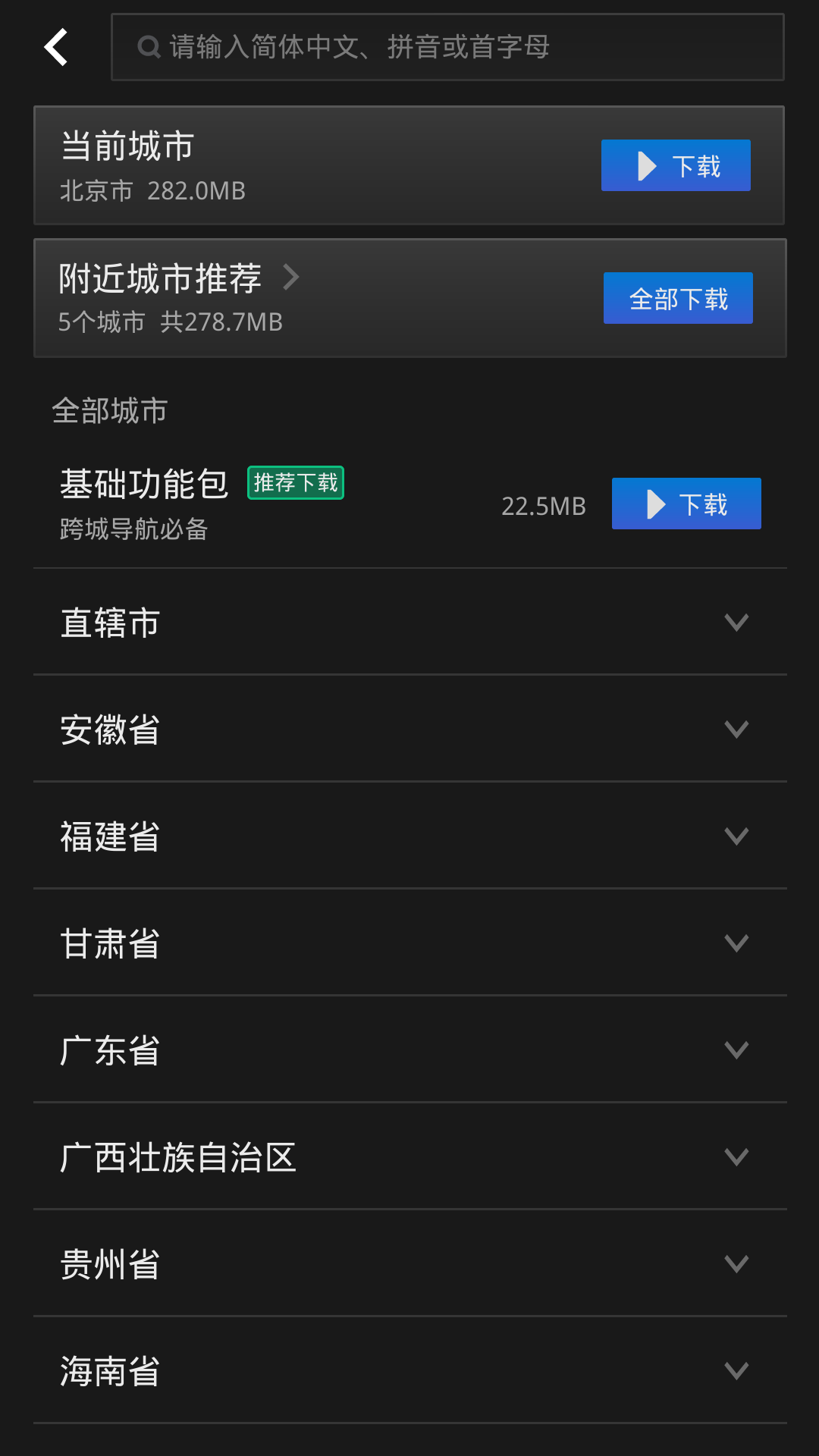Screen dimensions: 819x1456
Task: Expand the 广东省 section
Action: click(x=409, y=1050)
